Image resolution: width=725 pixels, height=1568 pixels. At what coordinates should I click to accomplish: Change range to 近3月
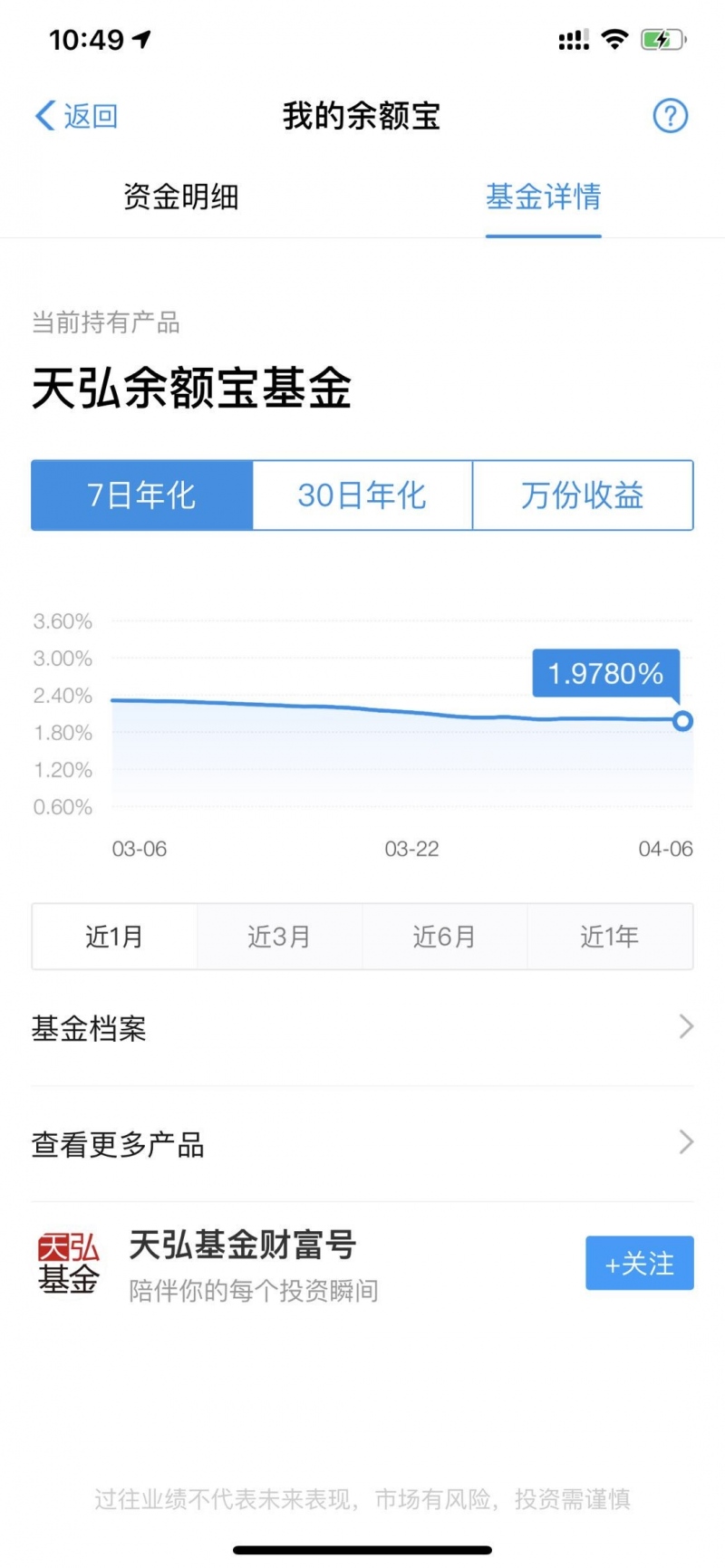click(x=279, y=937)
